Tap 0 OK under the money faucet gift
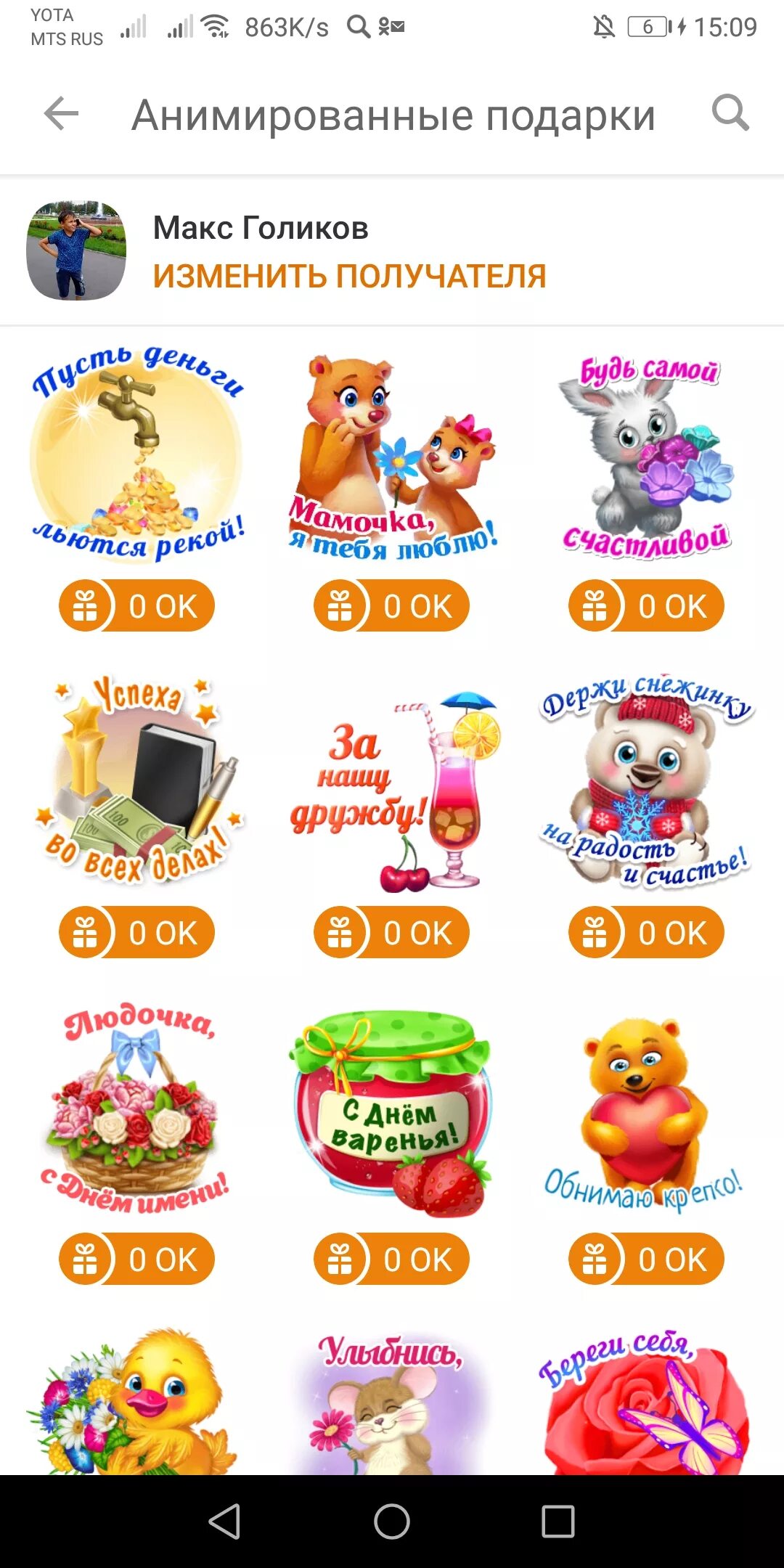The height and width of the screenshot is (1568, 784). click(136, 606)
